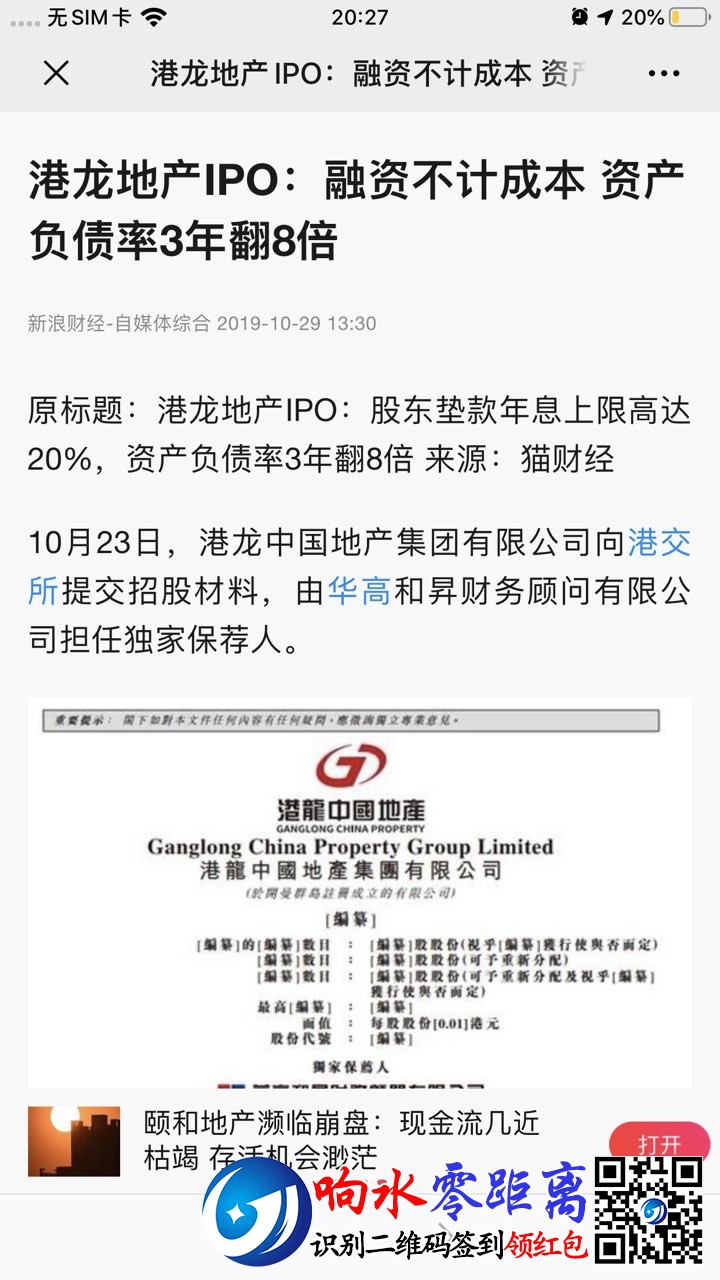The height and width of the screenshot is (1280, 720).
Task: Tap the red 打开 button
Action: coord(660,1143)
